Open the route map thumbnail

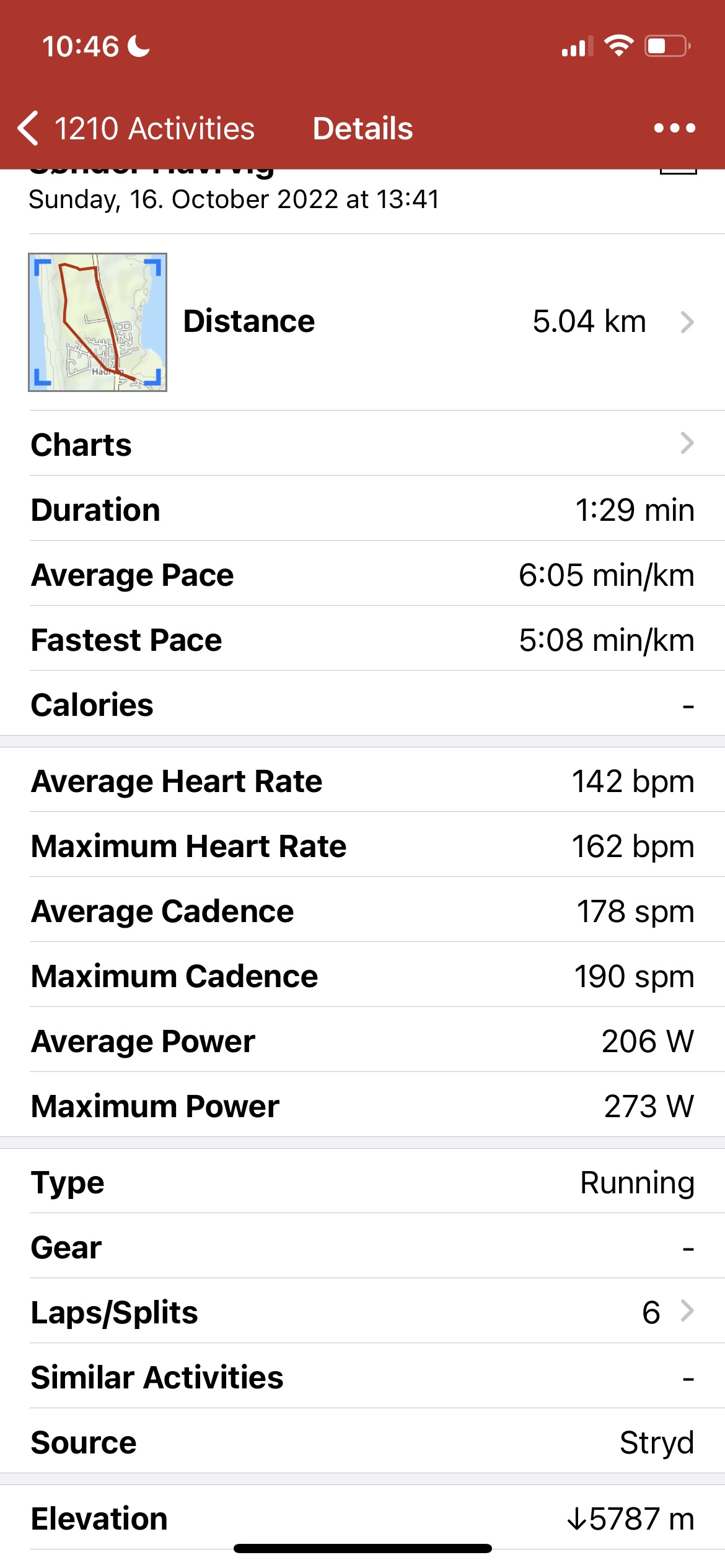97,322
